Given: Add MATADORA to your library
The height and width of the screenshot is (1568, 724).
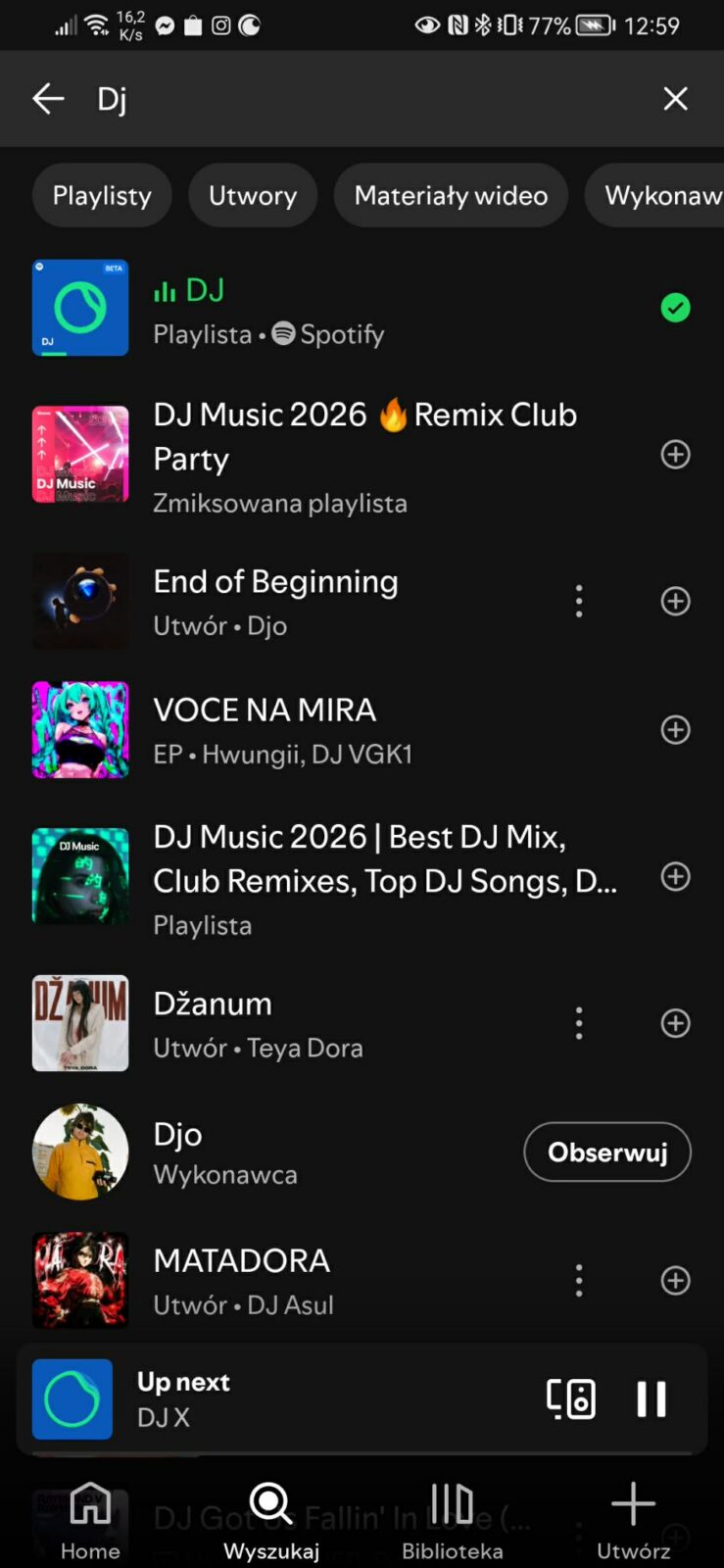Looking at the screenshot, I should [675, 1280].
